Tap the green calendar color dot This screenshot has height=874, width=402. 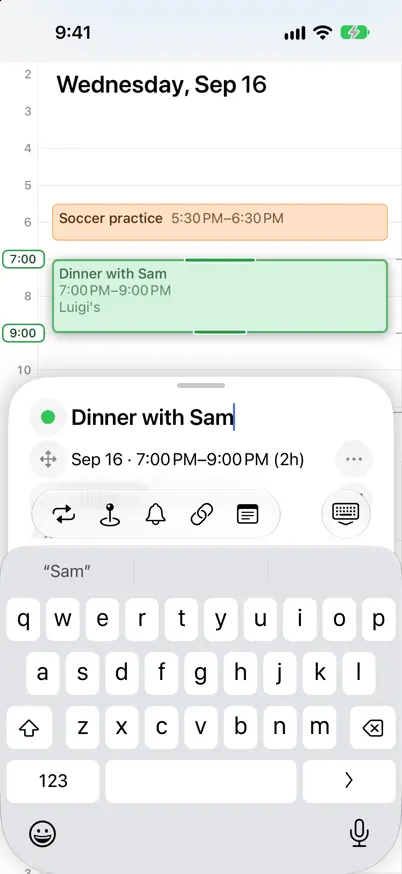48,417
